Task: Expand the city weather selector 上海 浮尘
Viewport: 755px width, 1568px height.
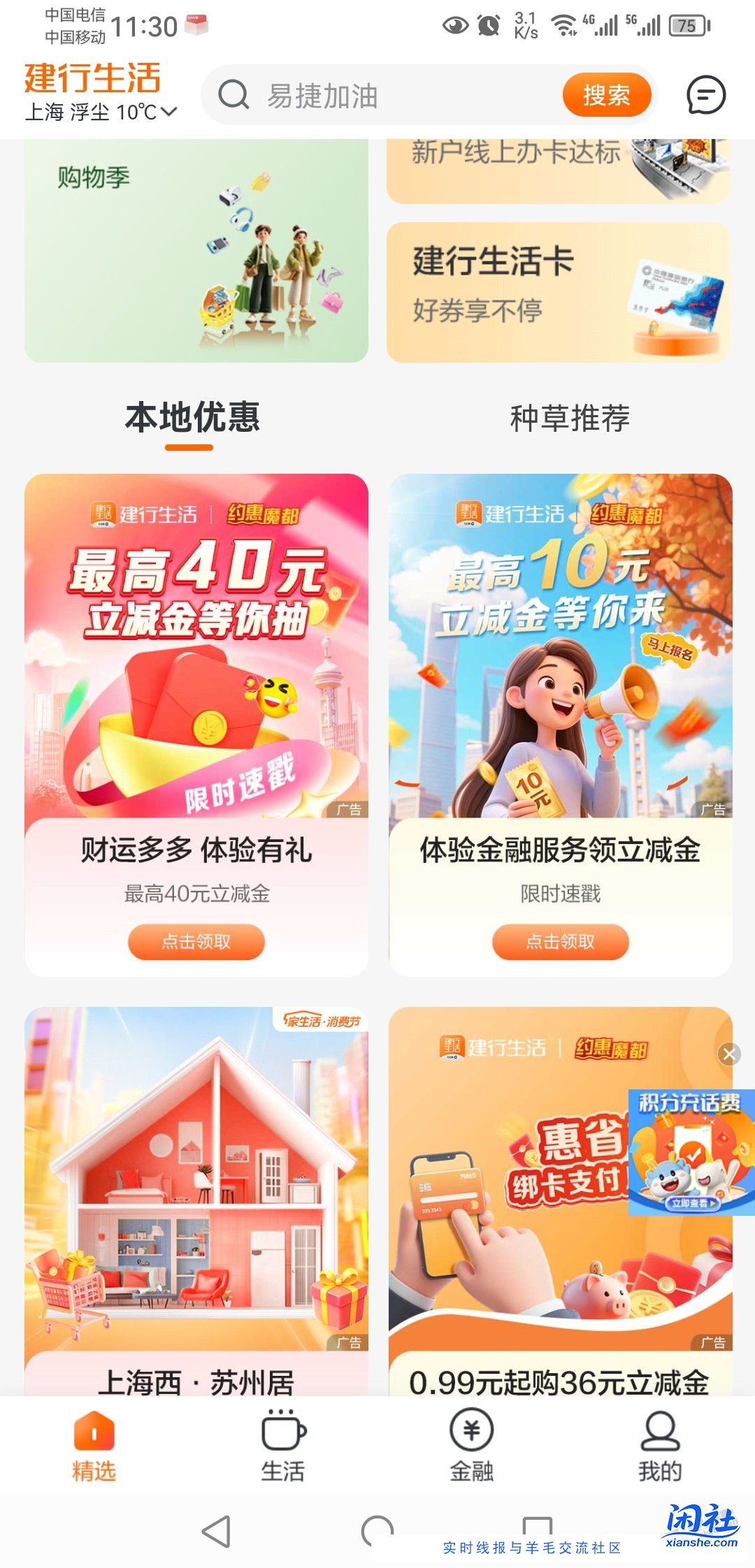Action: pyautogui.click(x=101, y=110)
